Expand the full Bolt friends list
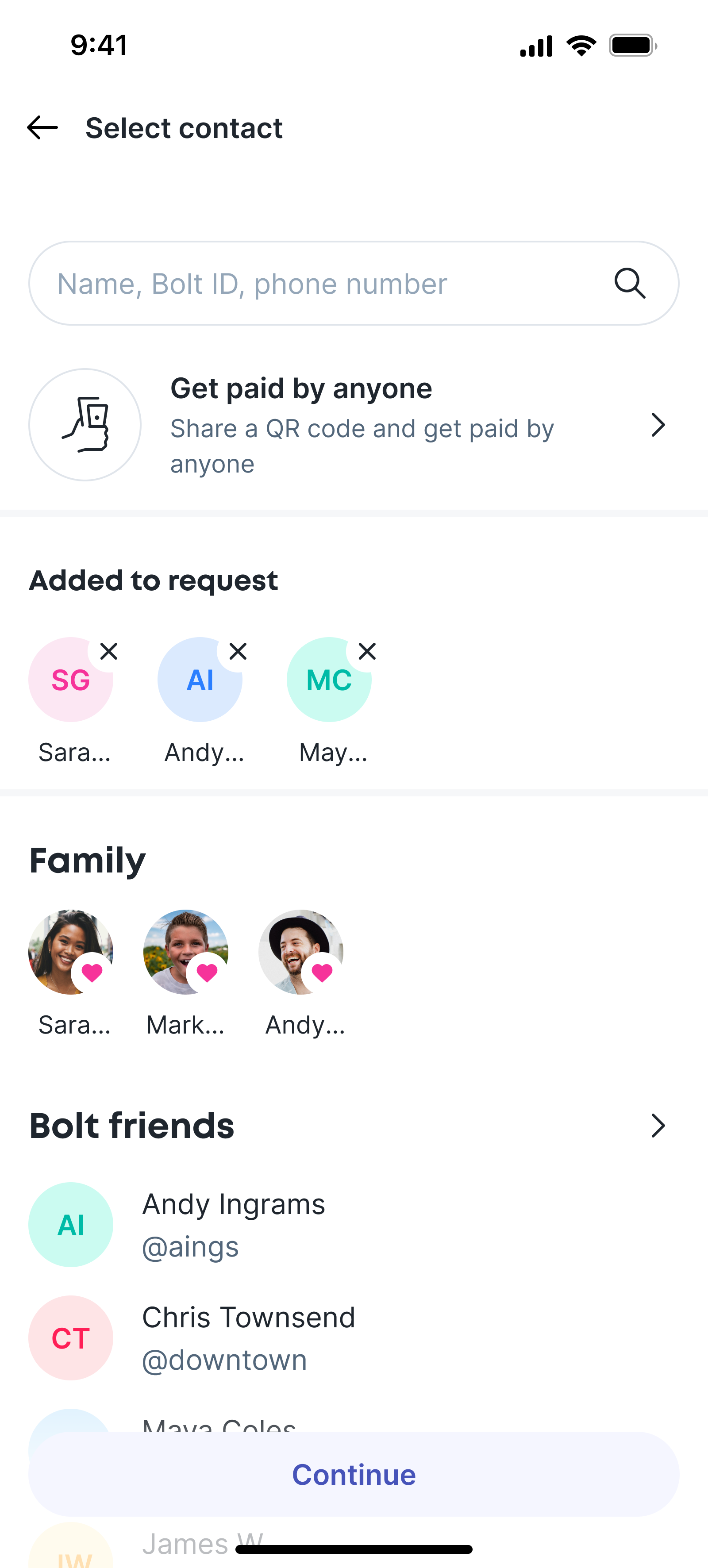The image size is (708, 1568). click(658, 1126)
